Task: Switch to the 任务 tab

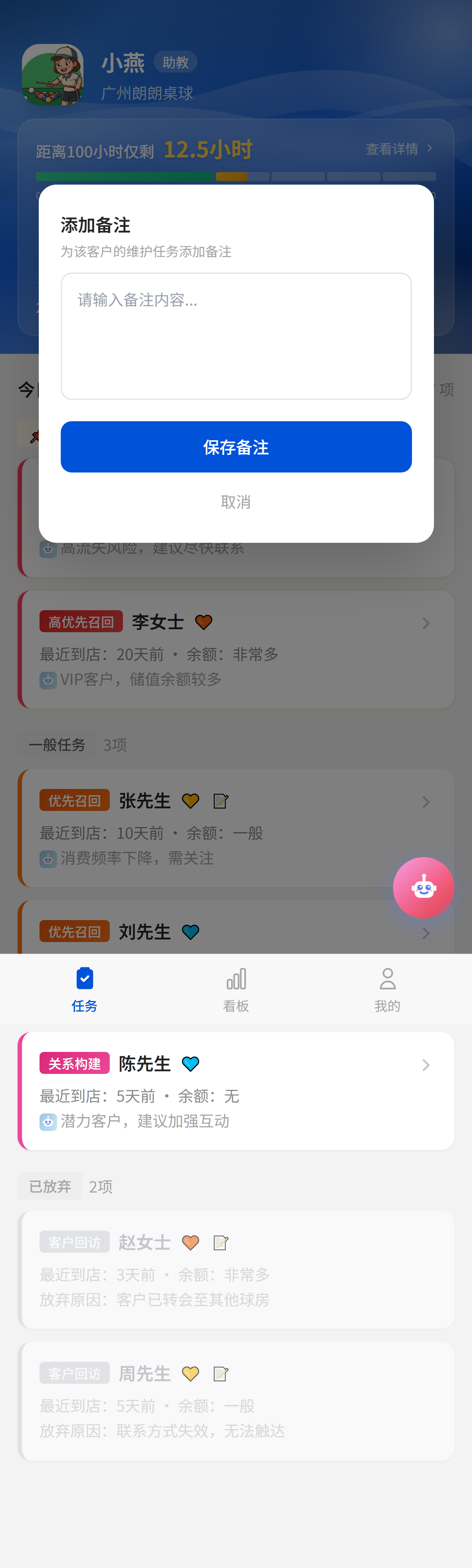Action: tap(85, 989)
